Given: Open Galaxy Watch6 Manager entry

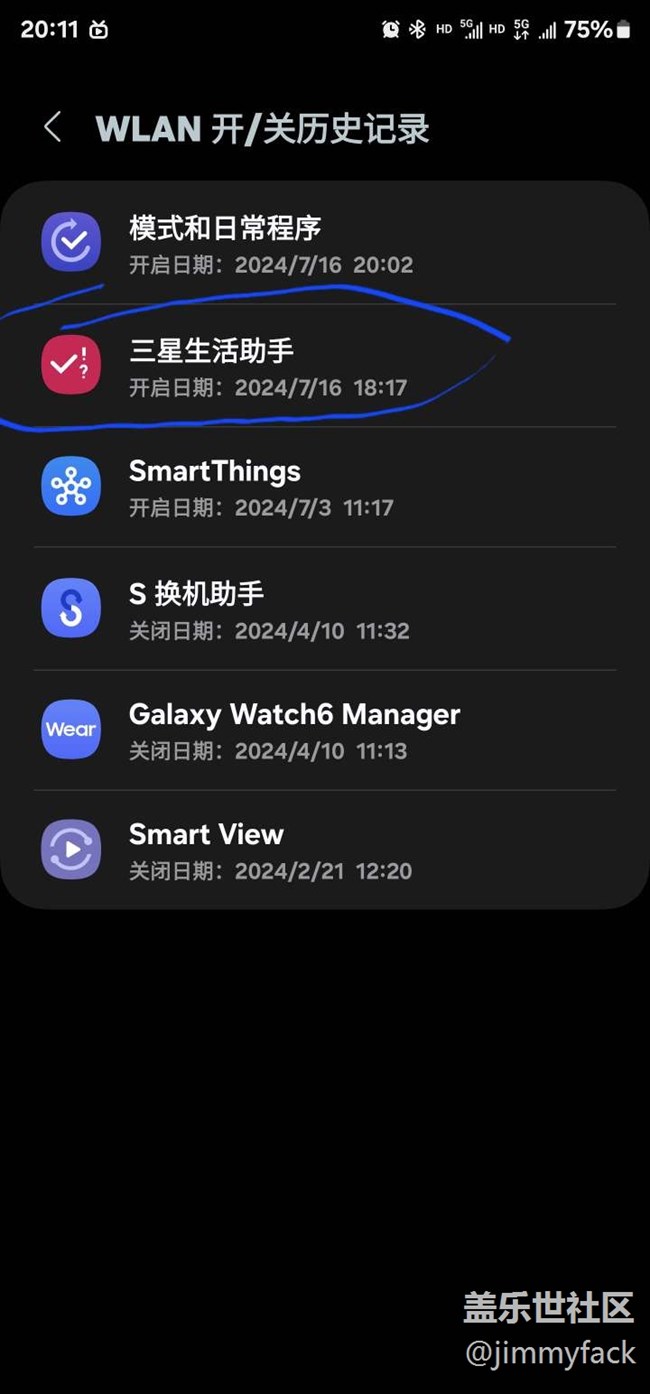Looking at the screenshot, I should point(324,730).
